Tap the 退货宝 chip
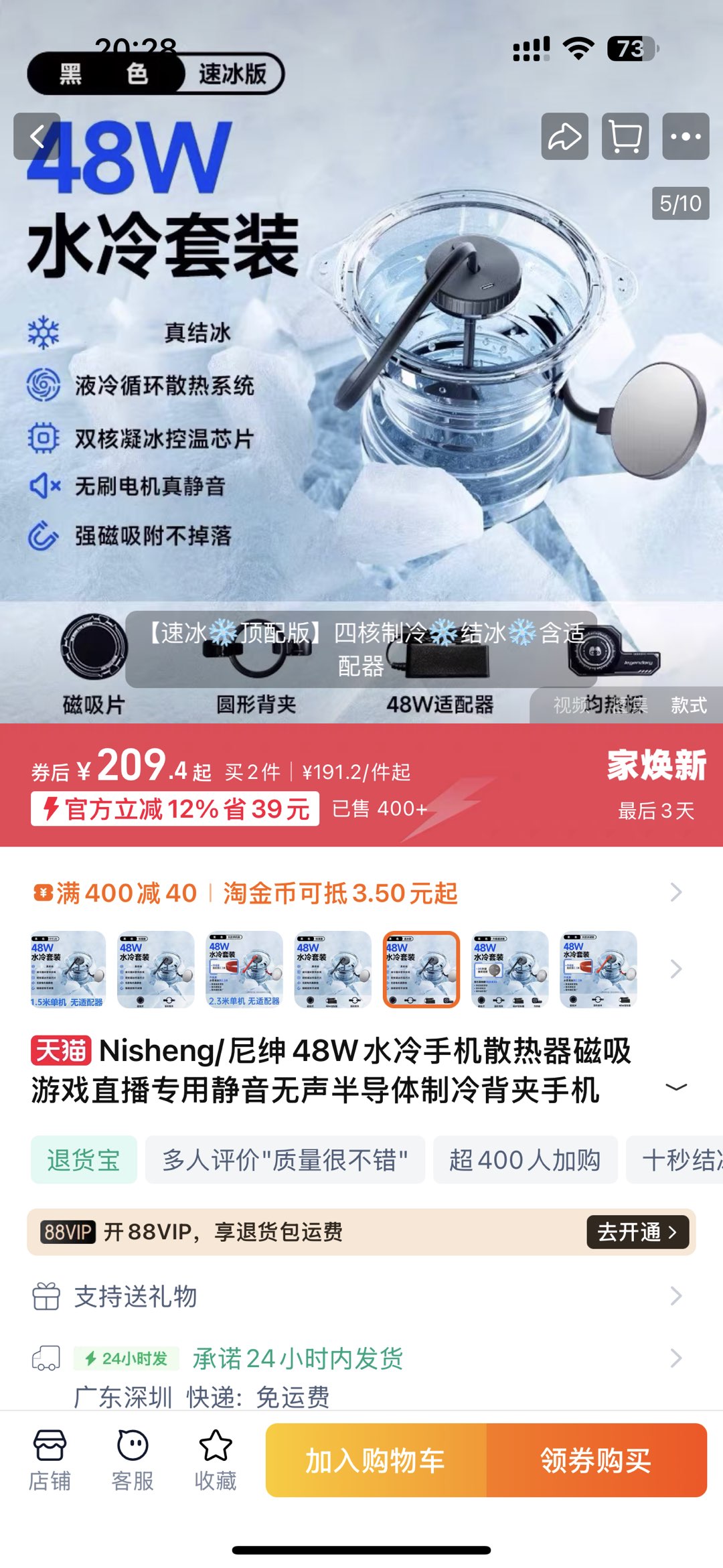 (84, 1160)
